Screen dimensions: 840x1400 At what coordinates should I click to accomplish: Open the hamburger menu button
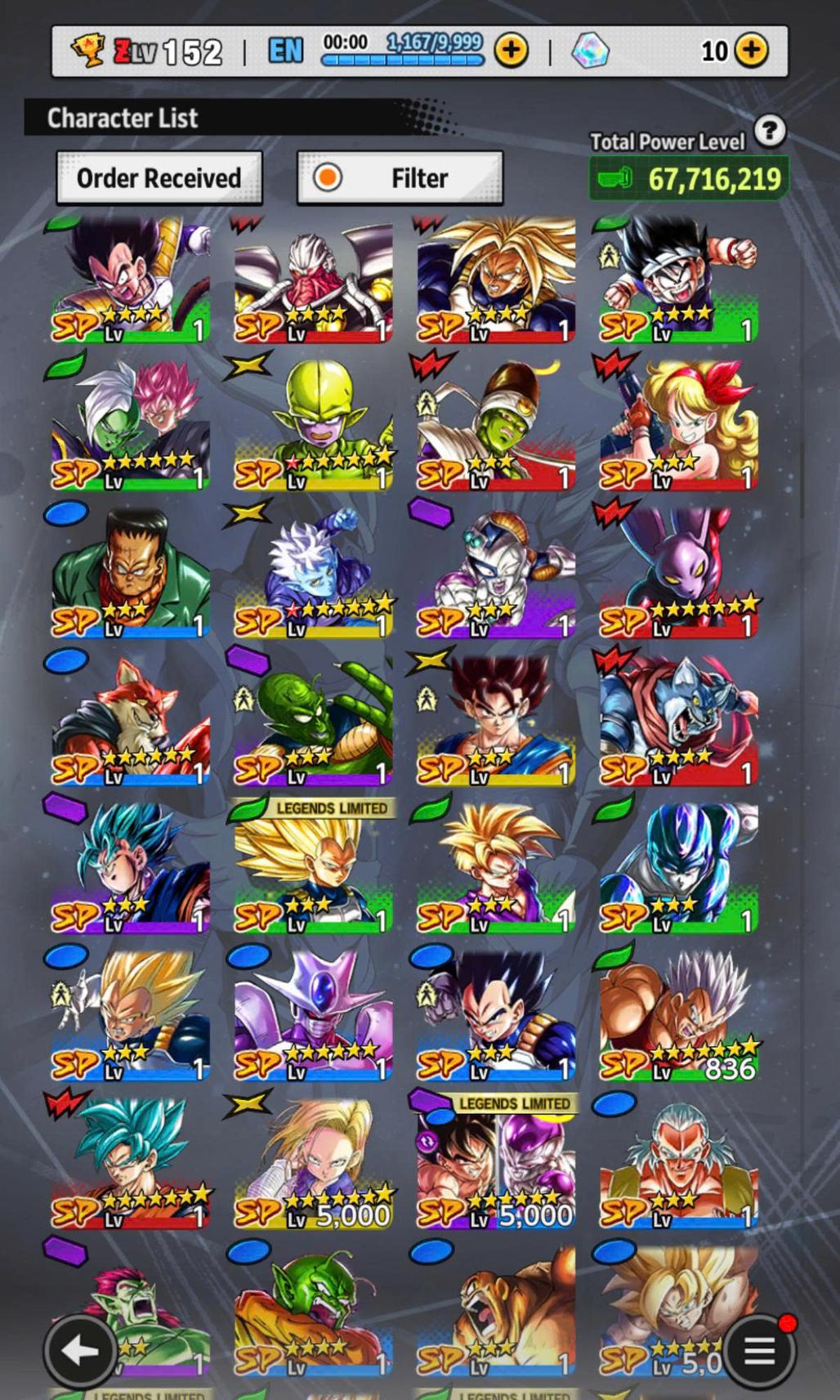pyautogui.click(x=759, y=1351)
